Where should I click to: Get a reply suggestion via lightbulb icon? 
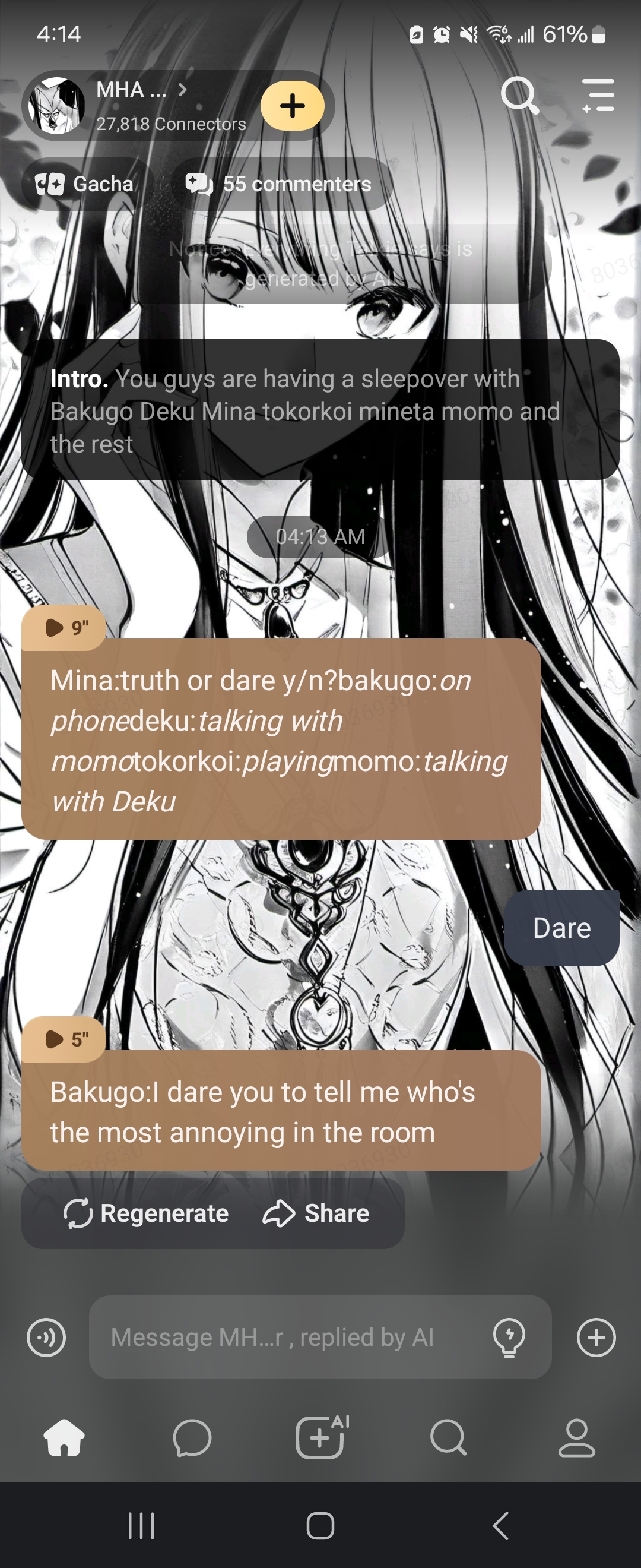point(509,1338)
